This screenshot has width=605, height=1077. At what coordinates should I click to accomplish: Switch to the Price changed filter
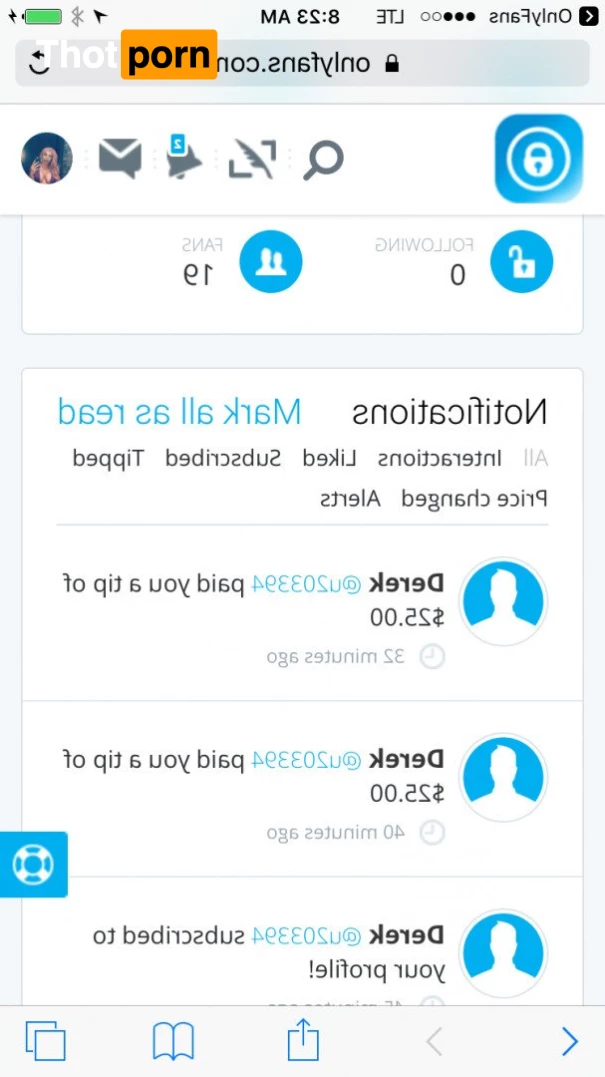pyautogui.click(x=474, y=498)
